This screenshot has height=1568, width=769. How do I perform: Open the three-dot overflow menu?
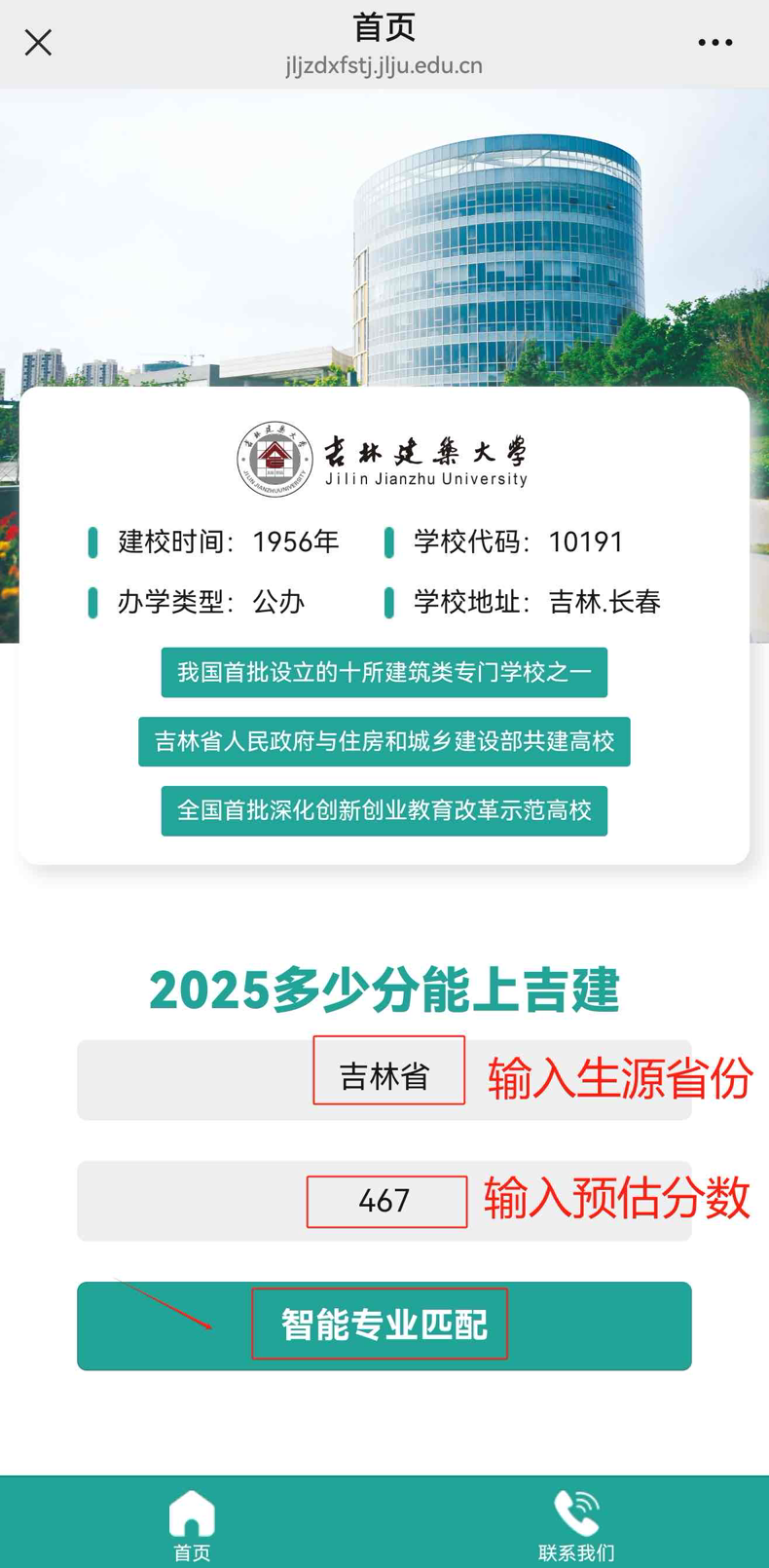(714, 43)
